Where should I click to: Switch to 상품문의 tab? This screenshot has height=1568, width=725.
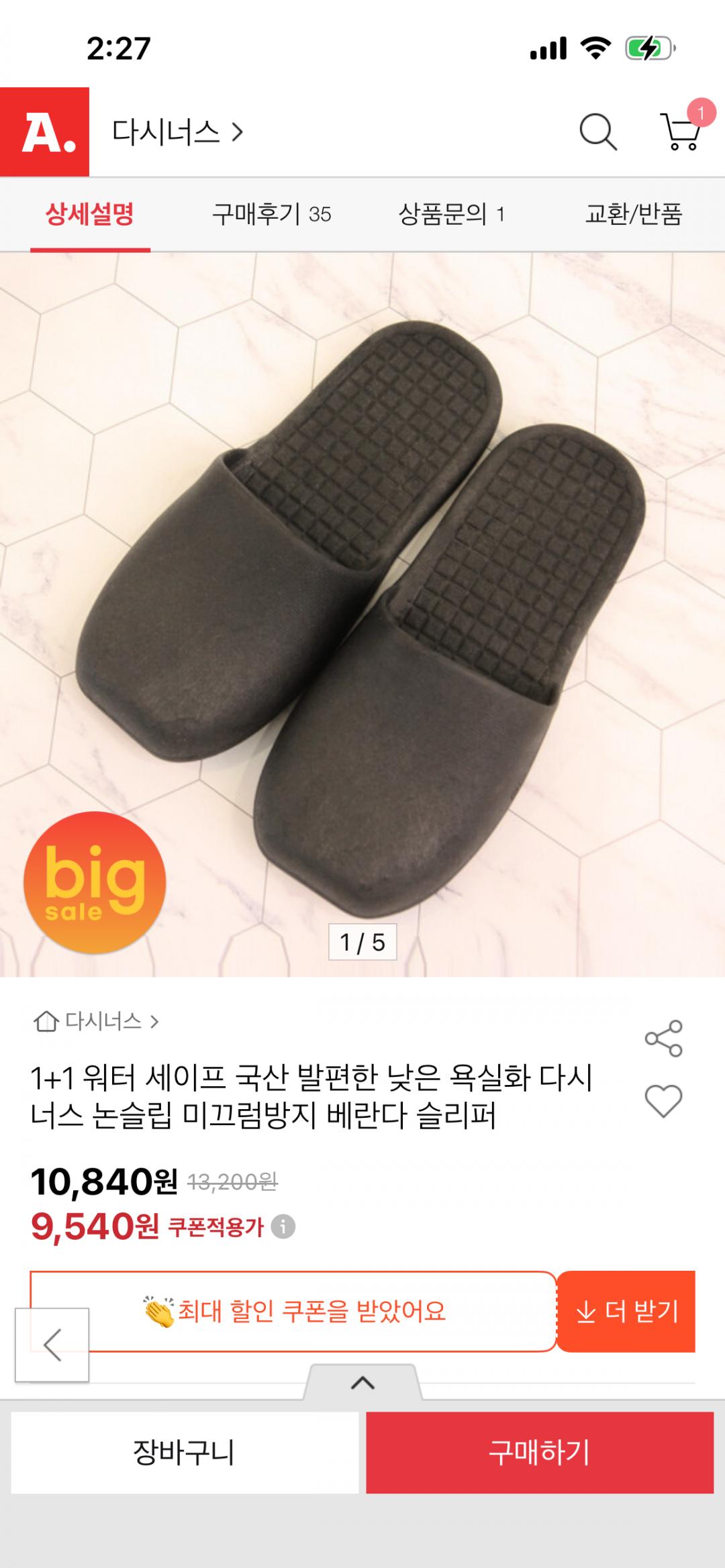(x=451, y=214)
